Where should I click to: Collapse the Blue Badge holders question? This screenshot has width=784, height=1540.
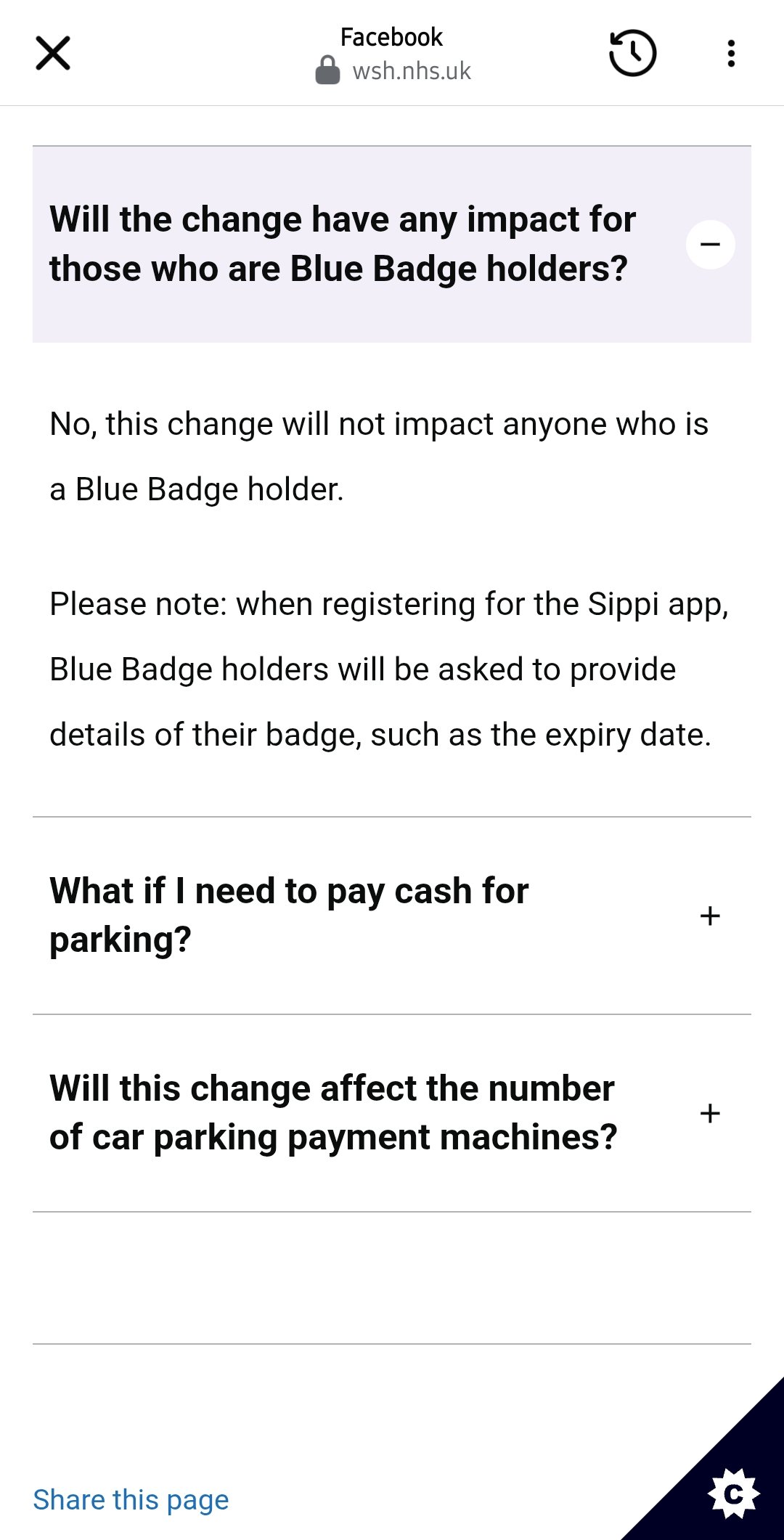[710, 245]
